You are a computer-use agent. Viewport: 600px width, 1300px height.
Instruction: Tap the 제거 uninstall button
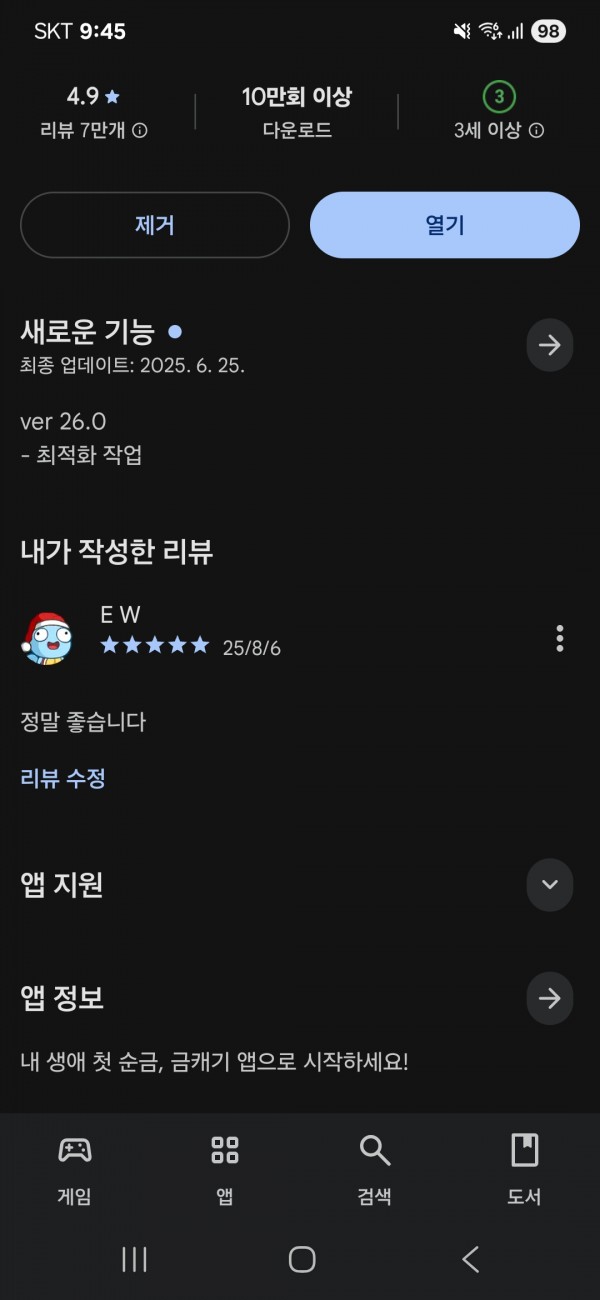(x=155, y=225)
